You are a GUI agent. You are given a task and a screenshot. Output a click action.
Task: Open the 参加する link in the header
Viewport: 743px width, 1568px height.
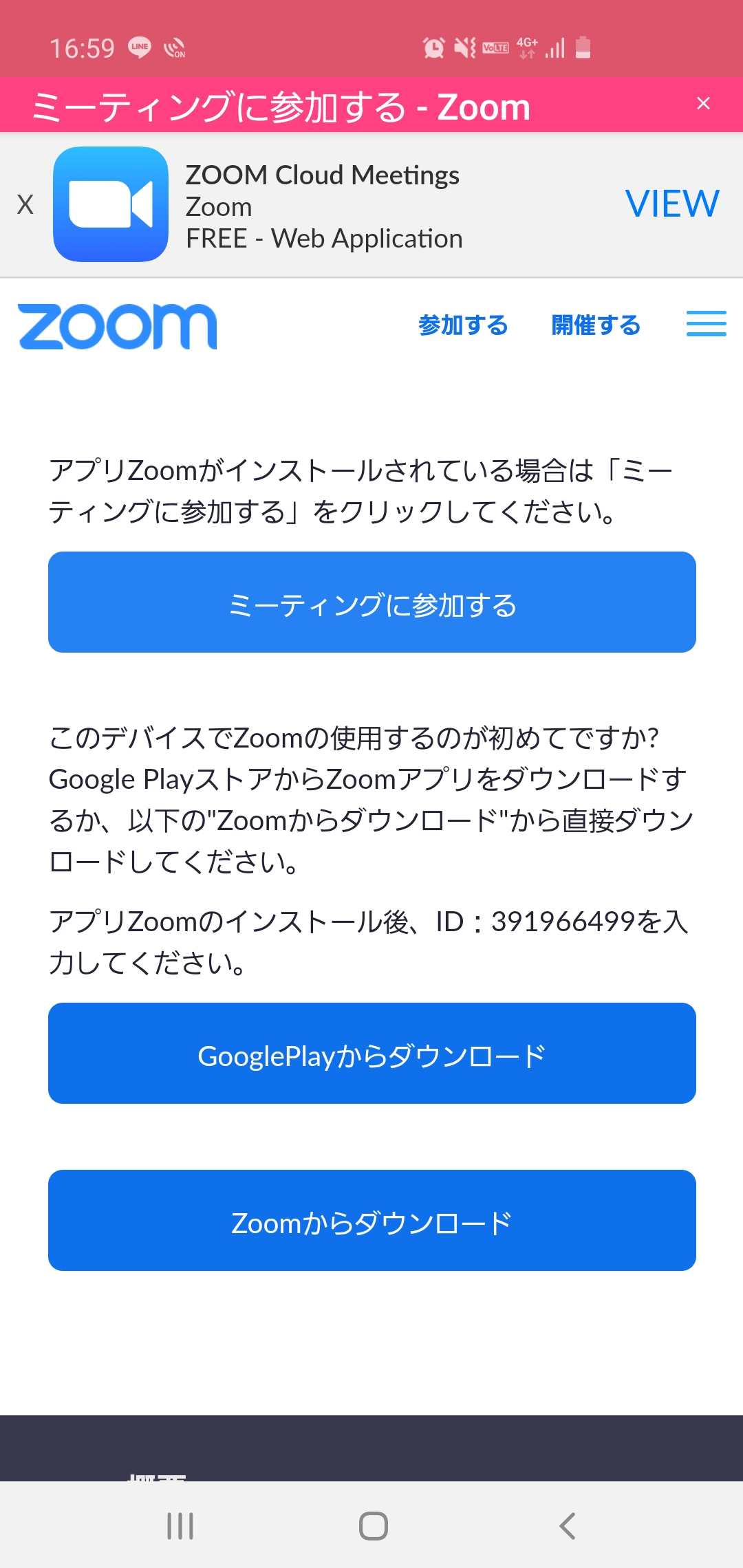tap(463, 325)
